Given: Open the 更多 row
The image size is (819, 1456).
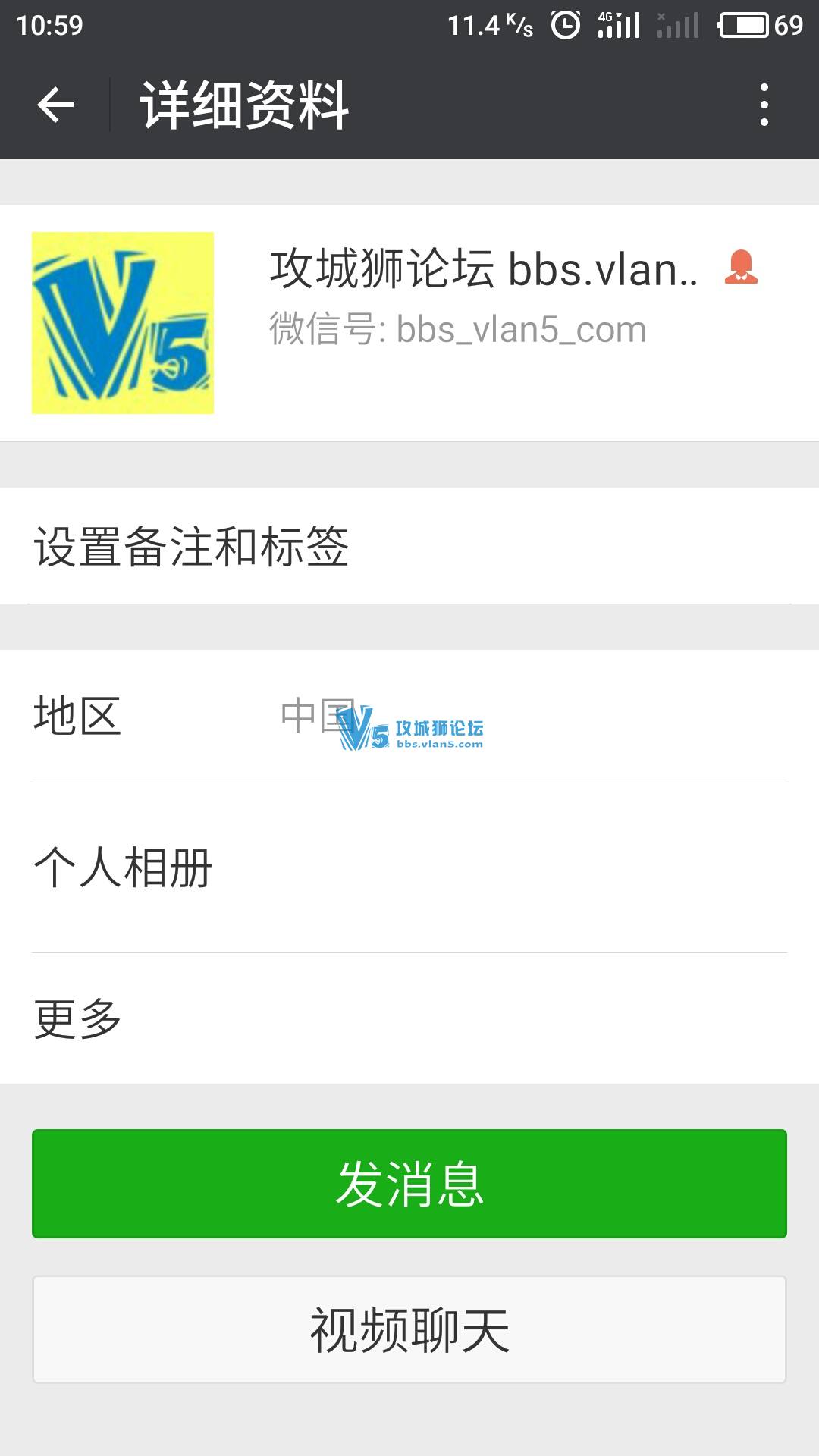Looking at the screenshot, I should pyautogui.click(x=409, y=1018).
